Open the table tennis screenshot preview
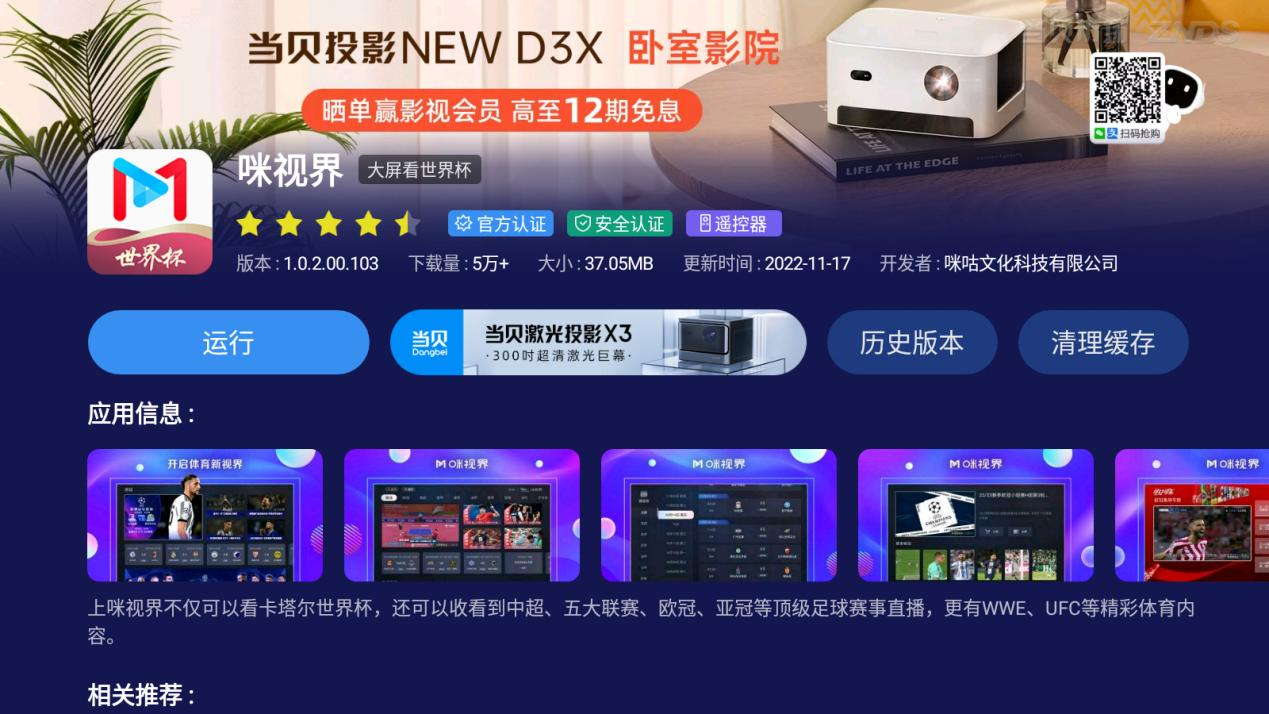The width and height of the screenshot is (1269, 714). (461, 515)
